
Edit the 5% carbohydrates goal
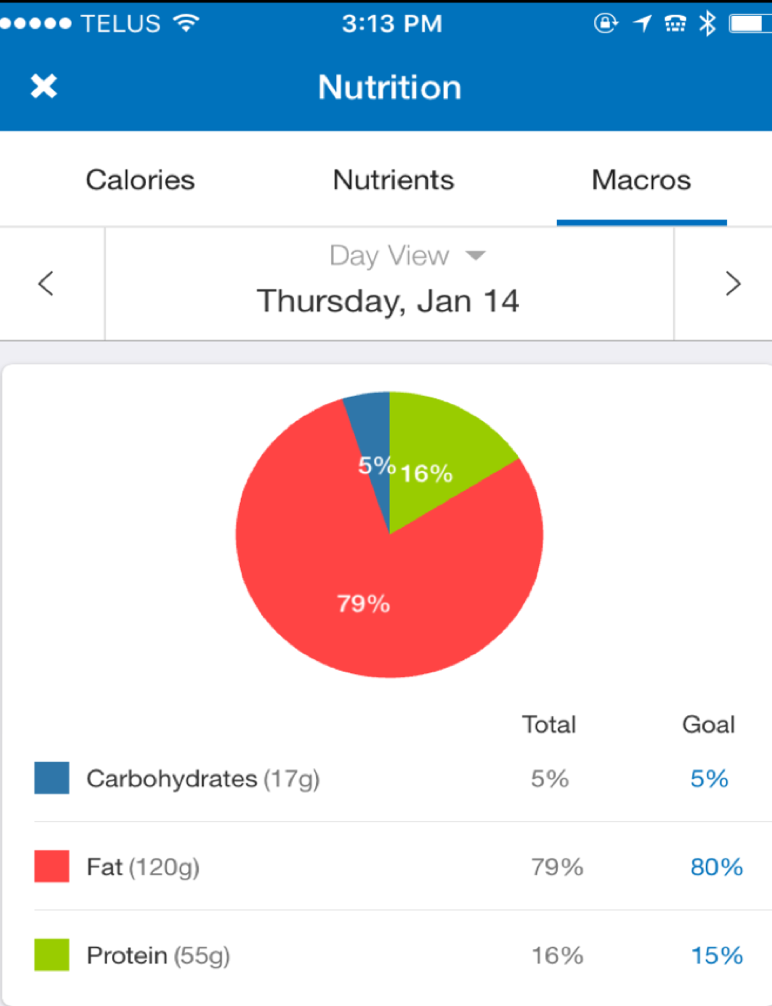(x=709, y=778)
